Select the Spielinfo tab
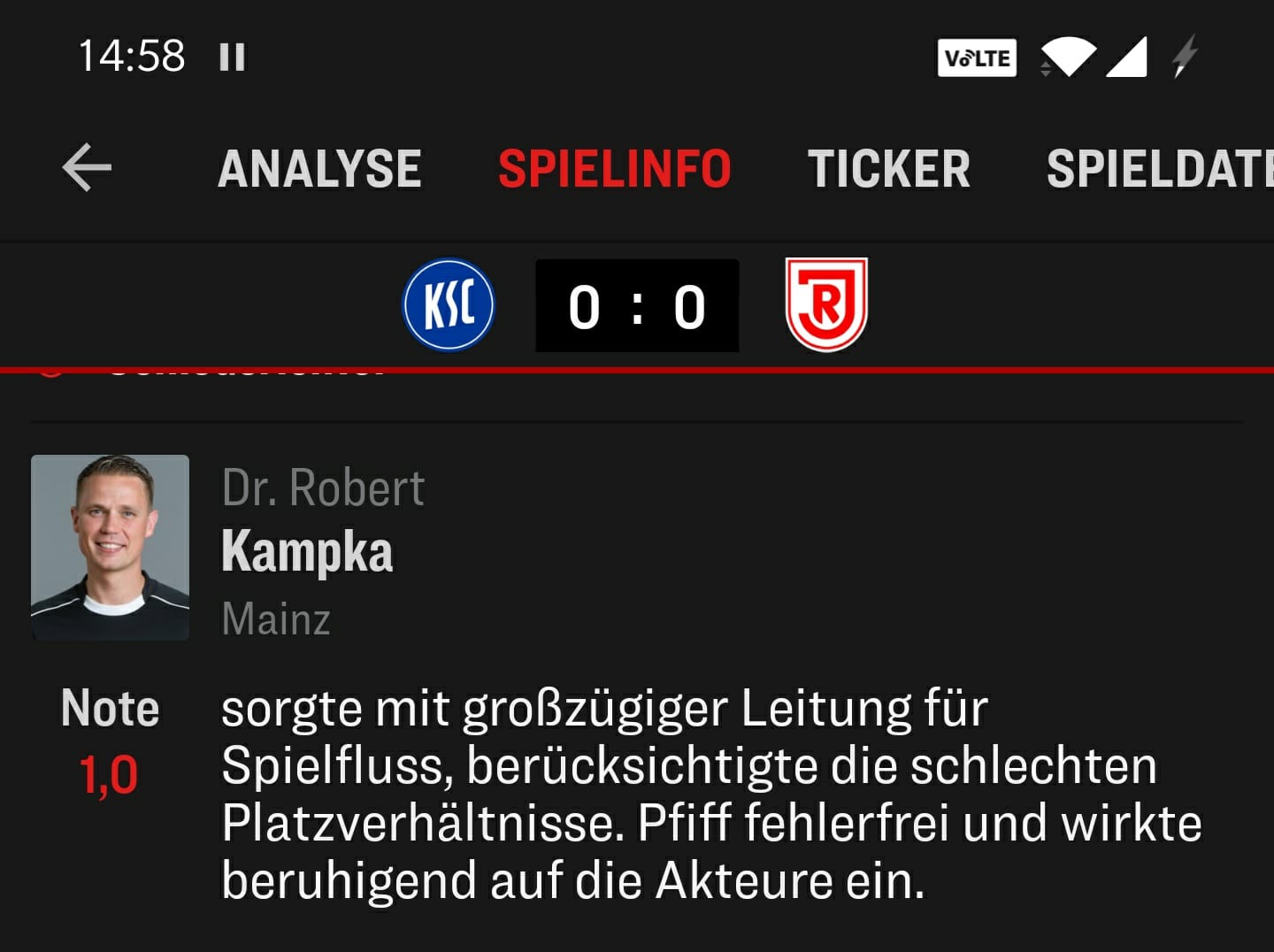 614,169
